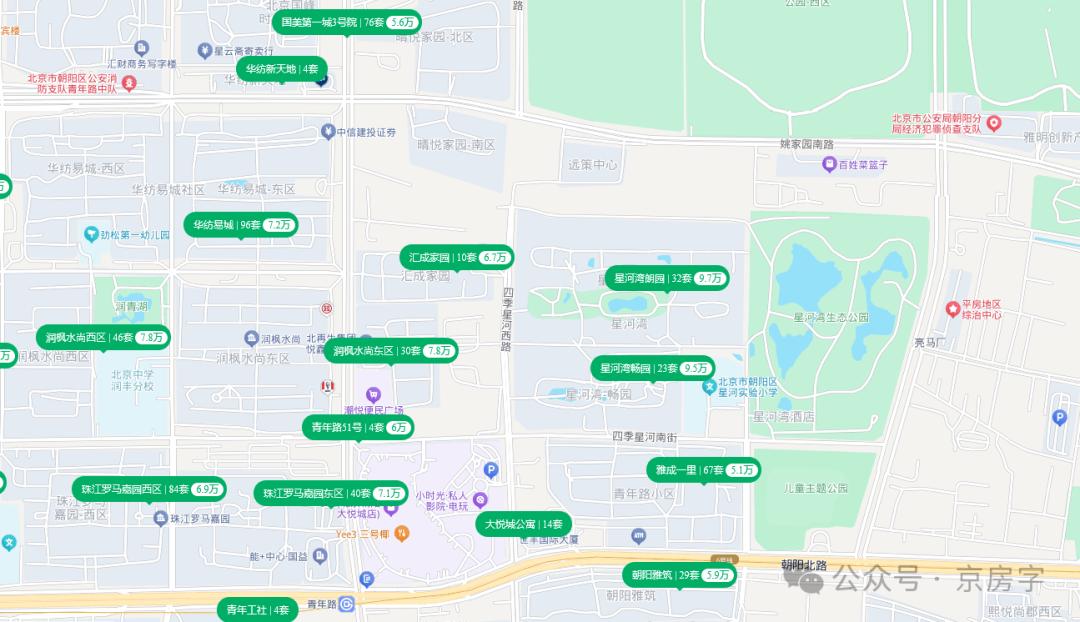Image resolution: width=1080 pixels, height=622 pixels.
Task: Select the 珠江罗马嘉园西区 marker
Action: [149, 489]
